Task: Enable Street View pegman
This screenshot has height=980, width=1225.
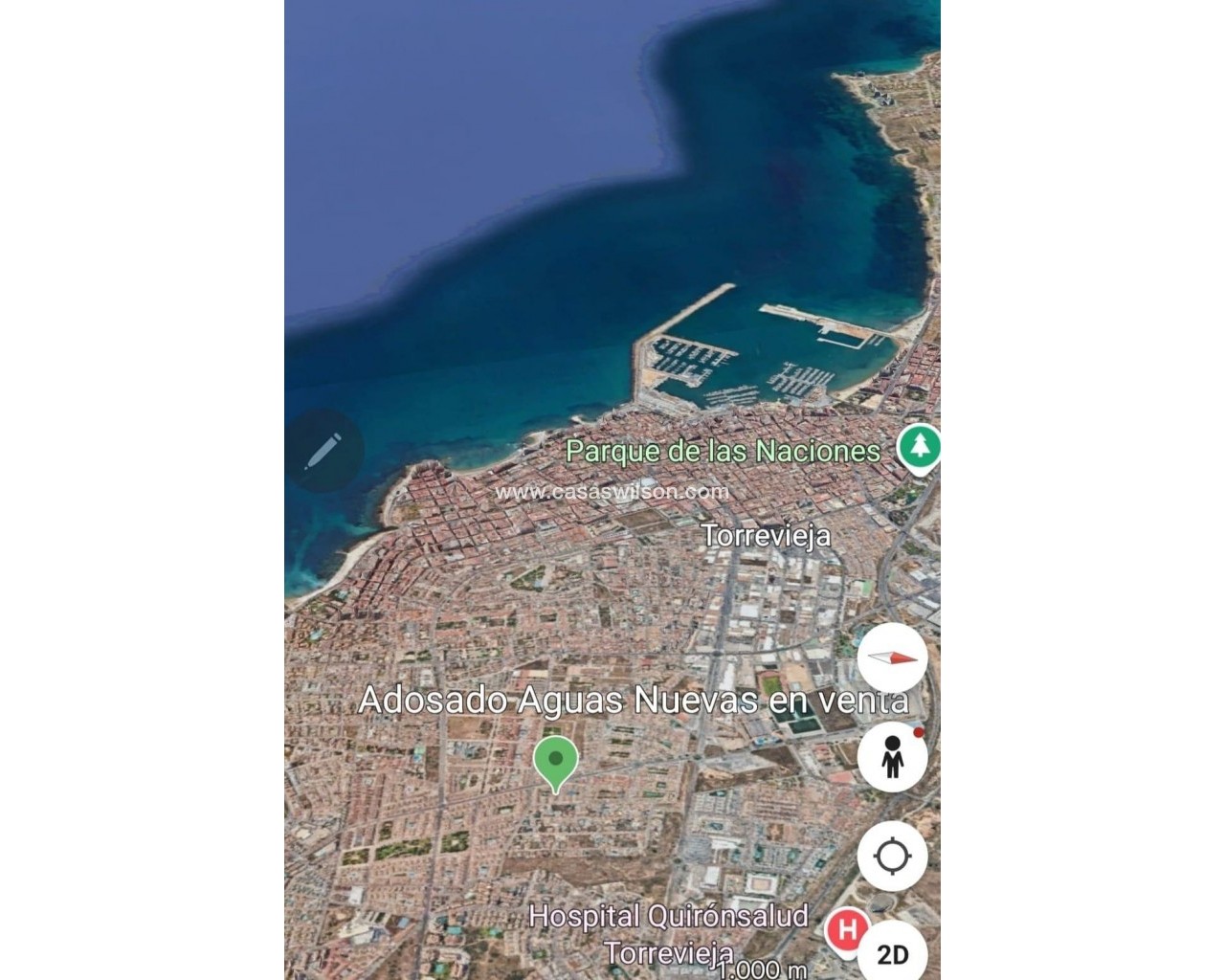Action: point(892,756)
